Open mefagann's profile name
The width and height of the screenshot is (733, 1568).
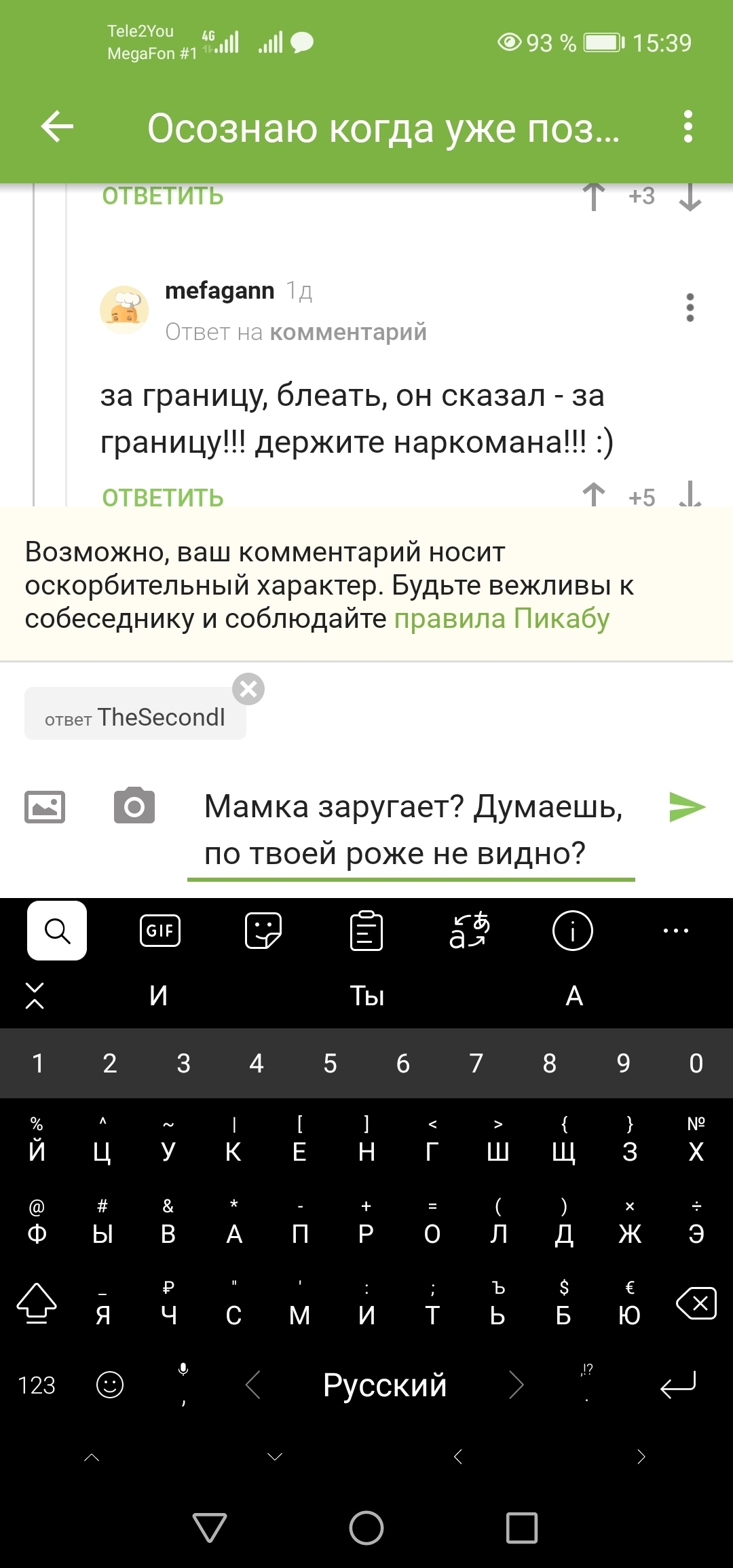coord(219,291)
